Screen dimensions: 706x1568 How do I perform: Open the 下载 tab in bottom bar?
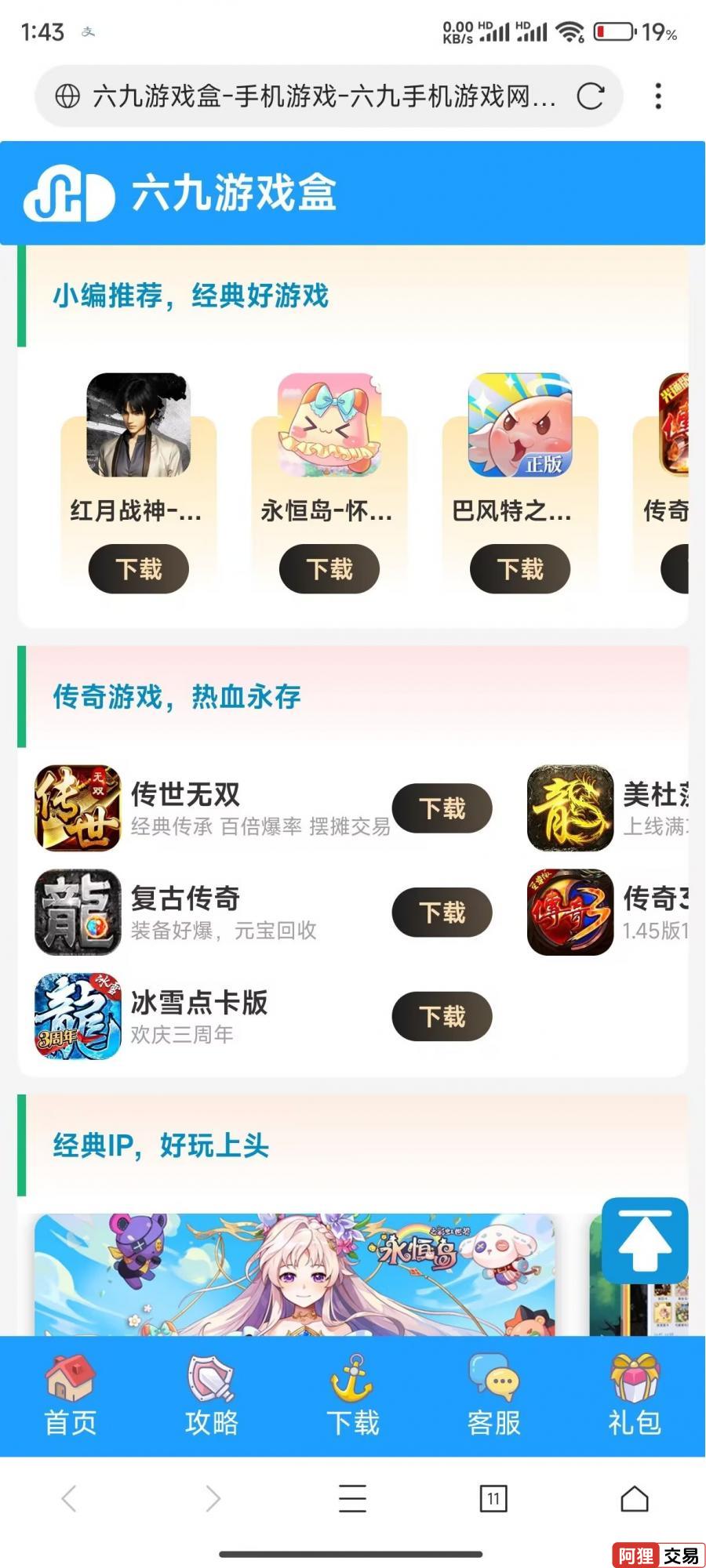[352, 1396]
